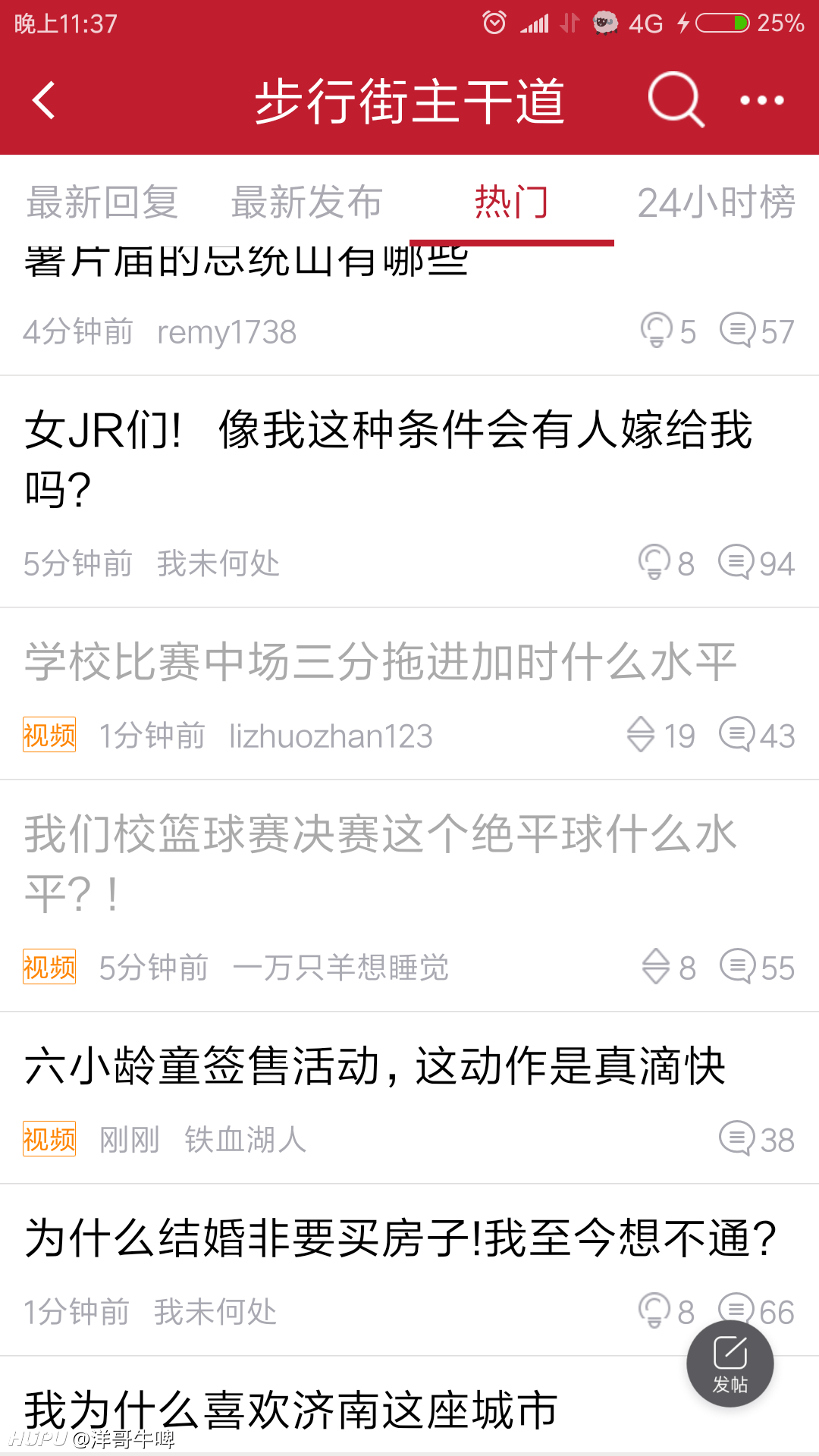Switch to the 最新回复 tab
The height and width of the screenshot is (1456, 819).
(102, 202)
